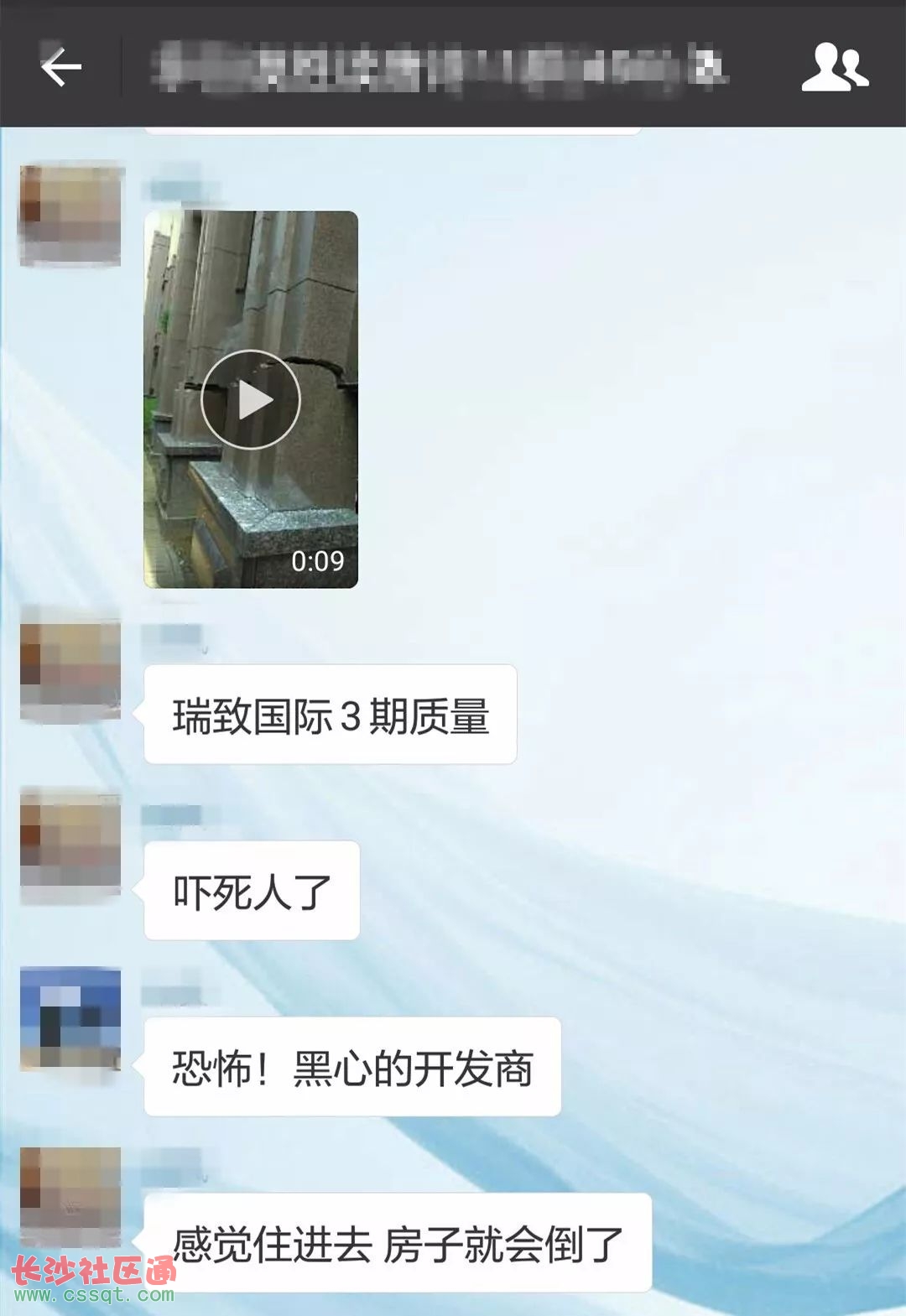Viewport: 906px width, 1316px height.
Task: Play the 0:09 video message
Action: [251, 399]
